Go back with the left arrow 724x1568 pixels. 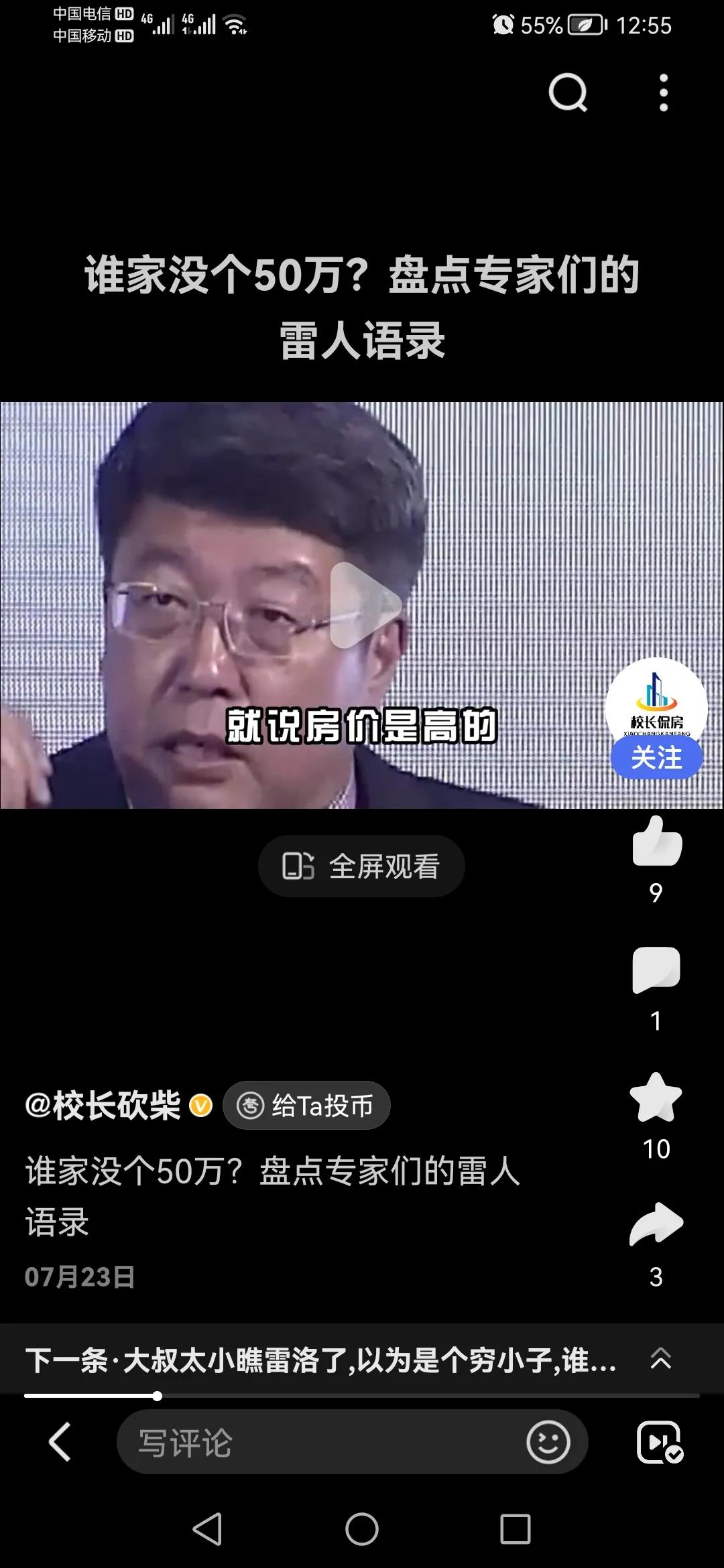(60, 1441)
